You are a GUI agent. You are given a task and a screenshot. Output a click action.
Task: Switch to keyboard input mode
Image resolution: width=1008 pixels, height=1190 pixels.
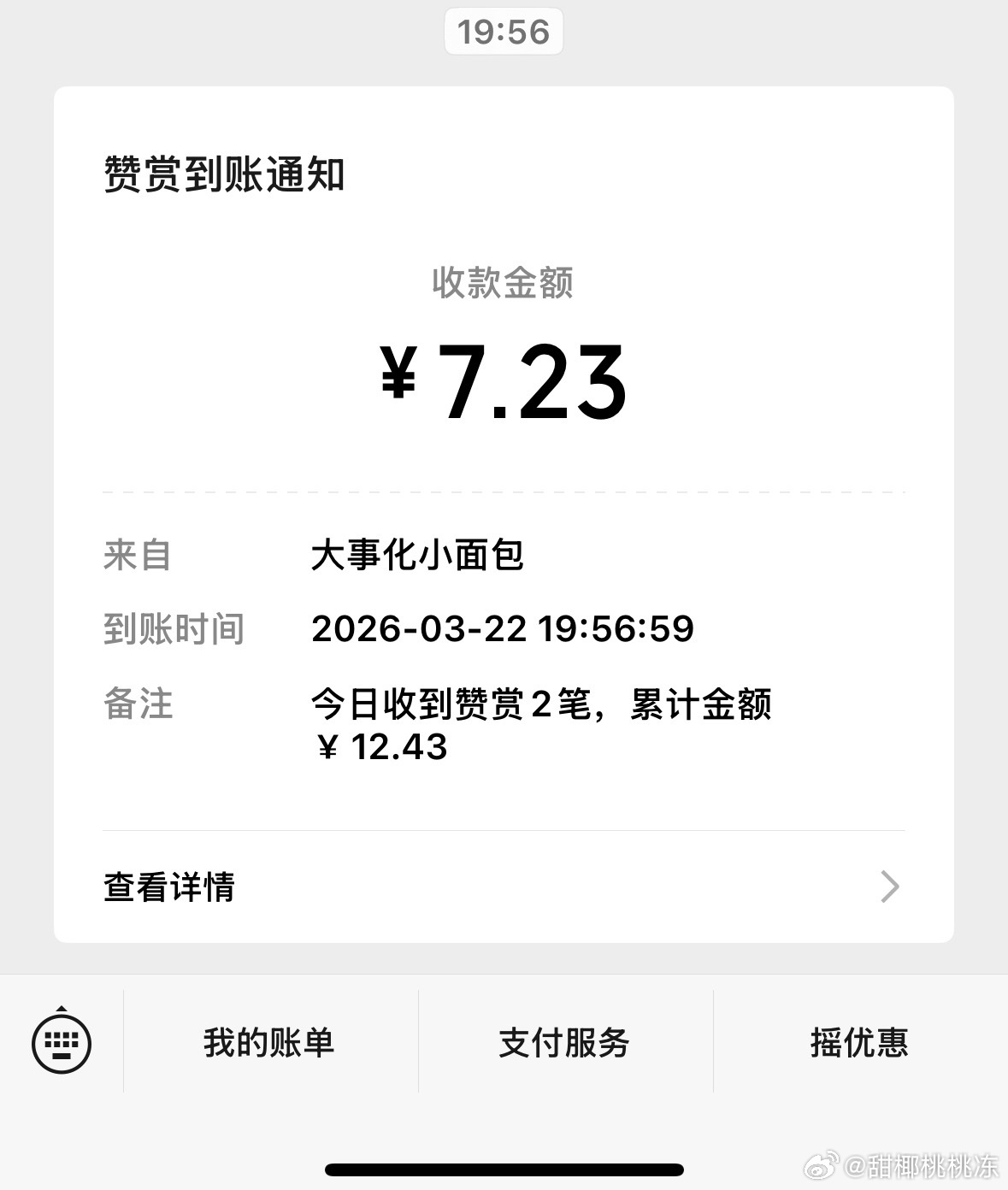[x=62, y=1042]
